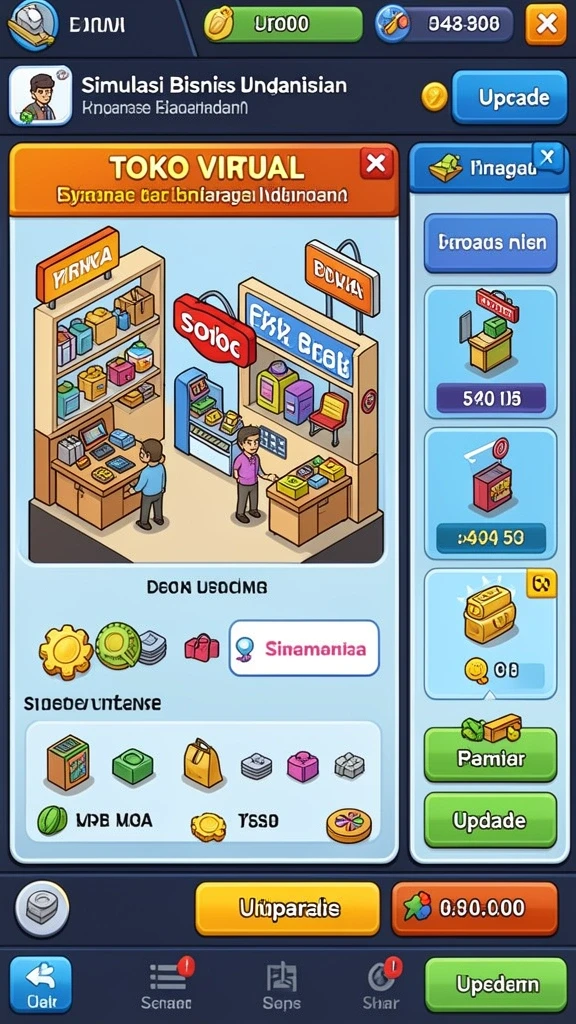
Task: Tap the blue Upcade button
Action: click(509, 97)
